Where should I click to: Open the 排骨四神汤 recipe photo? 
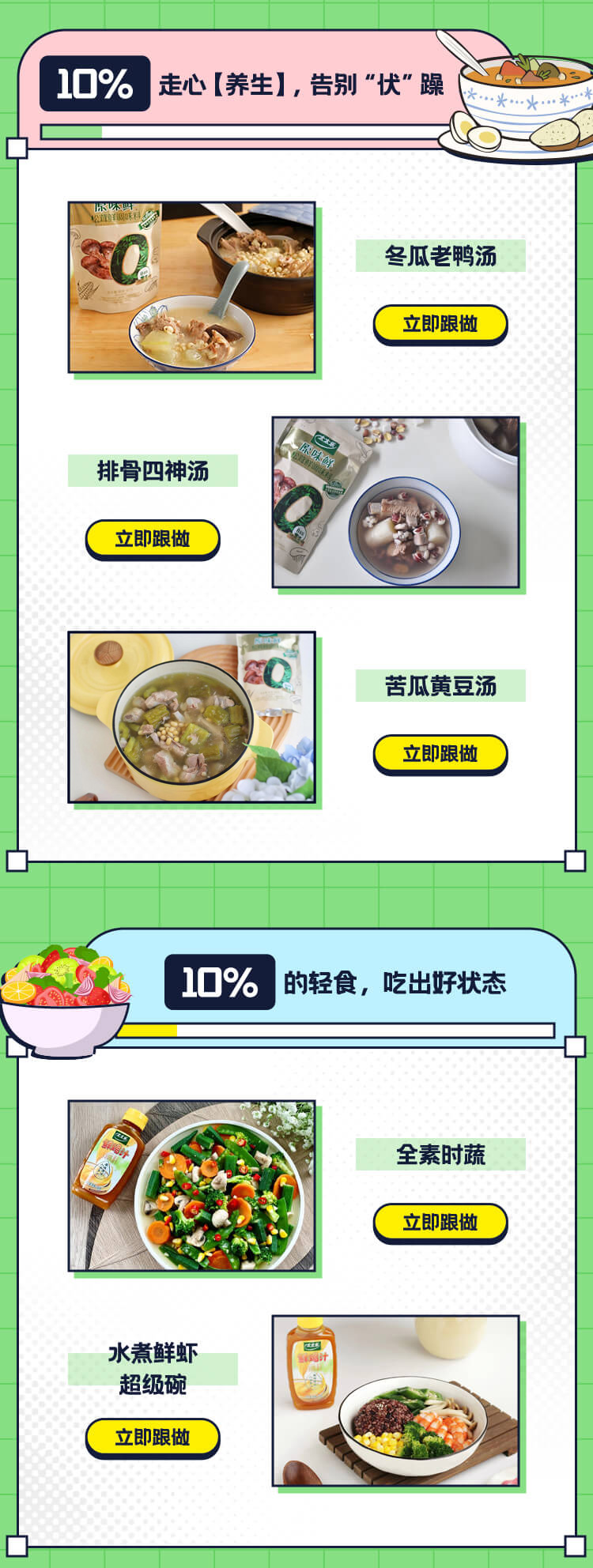(395, 502)
